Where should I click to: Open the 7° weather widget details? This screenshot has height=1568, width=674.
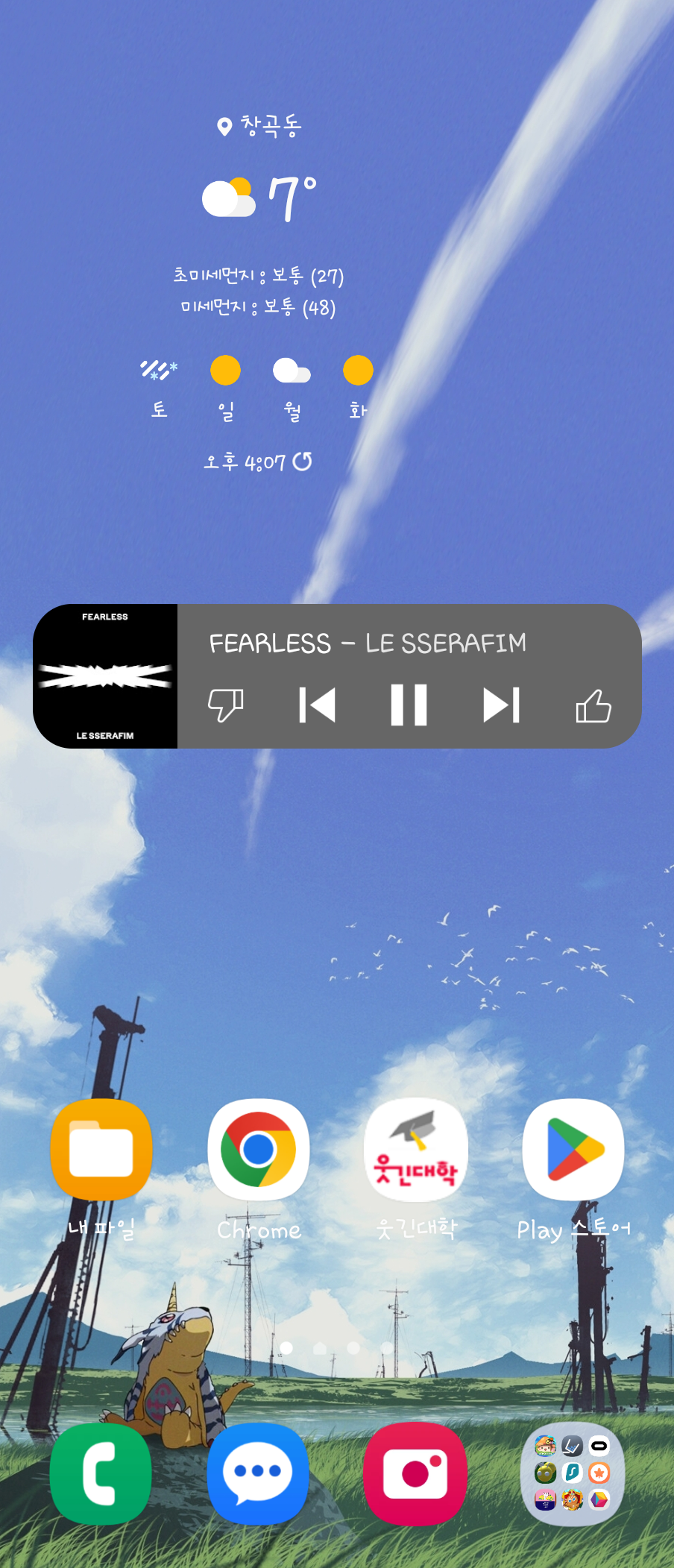tap(259, 199)
